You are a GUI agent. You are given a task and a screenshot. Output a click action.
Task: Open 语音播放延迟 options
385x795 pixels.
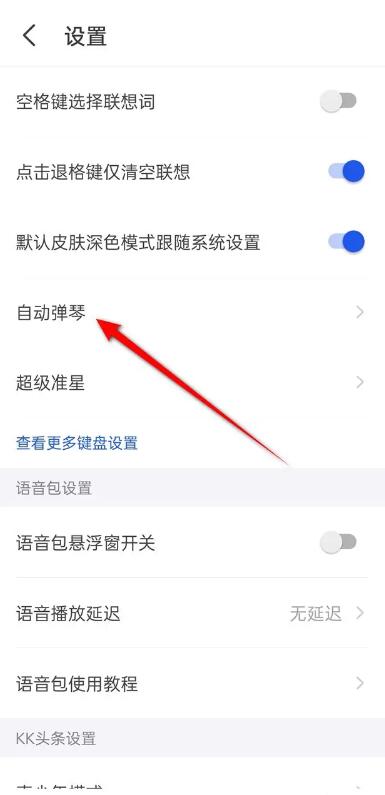coord(192,613)
